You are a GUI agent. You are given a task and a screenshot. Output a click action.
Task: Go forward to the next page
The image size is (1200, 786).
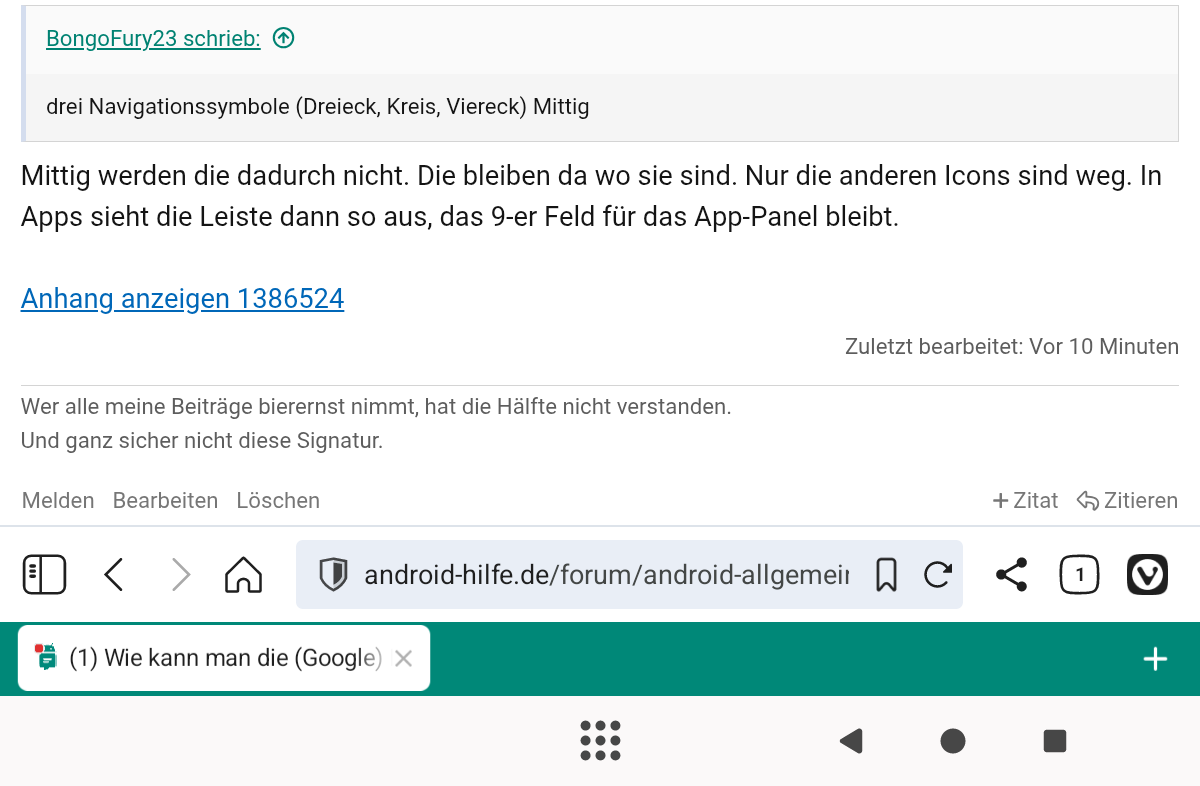180,575
